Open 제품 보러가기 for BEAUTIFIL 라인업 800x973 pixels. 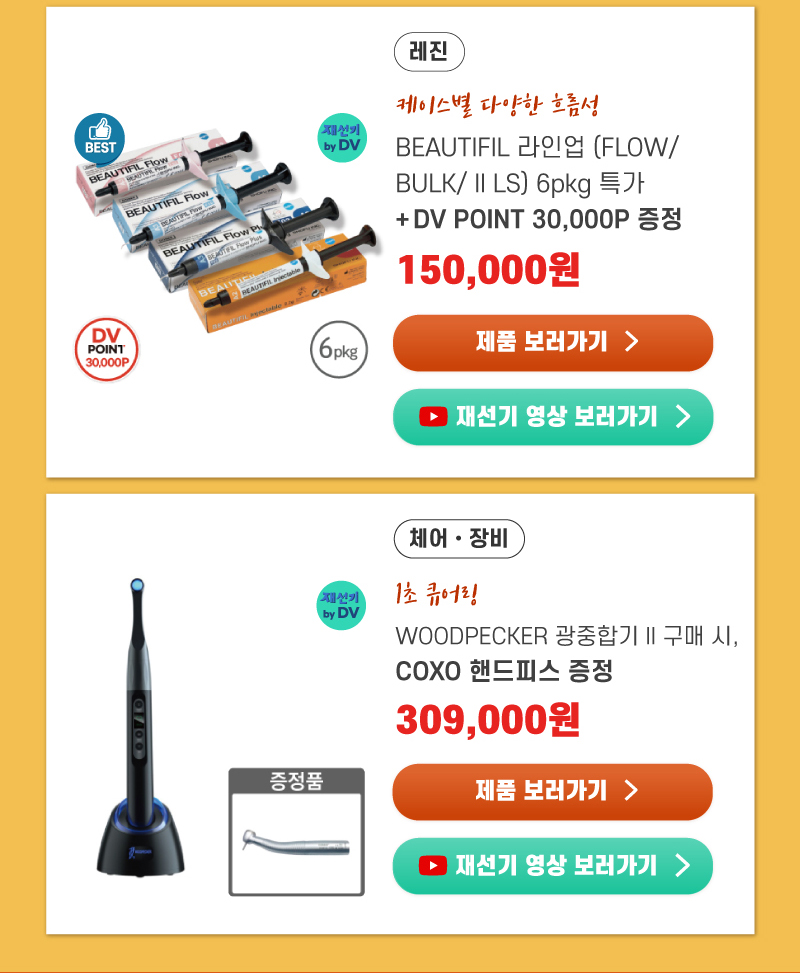point(552,343)
